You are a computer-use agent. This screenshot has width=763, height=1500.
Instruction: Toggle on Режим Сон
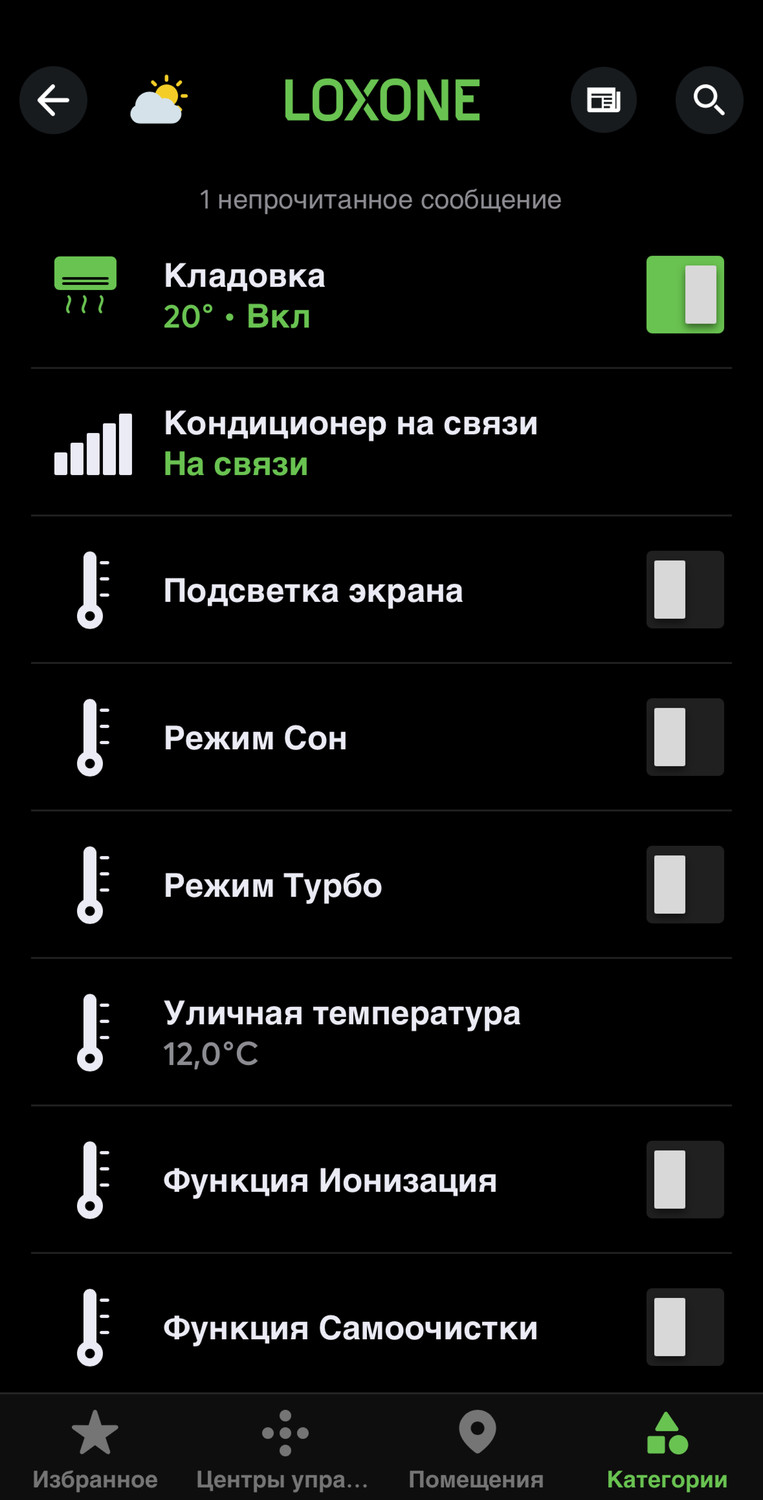[x=684, y=737]
